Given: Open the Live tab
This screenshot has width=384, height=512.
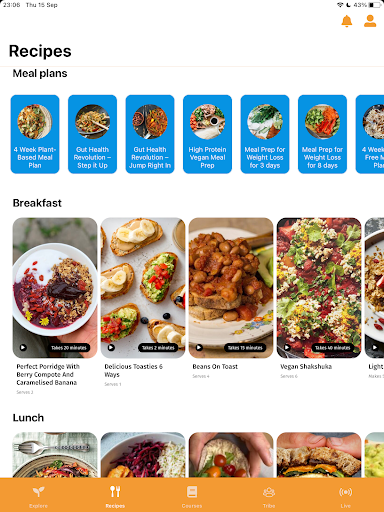Looking at the screenshot, I should [x=346, y=496].
